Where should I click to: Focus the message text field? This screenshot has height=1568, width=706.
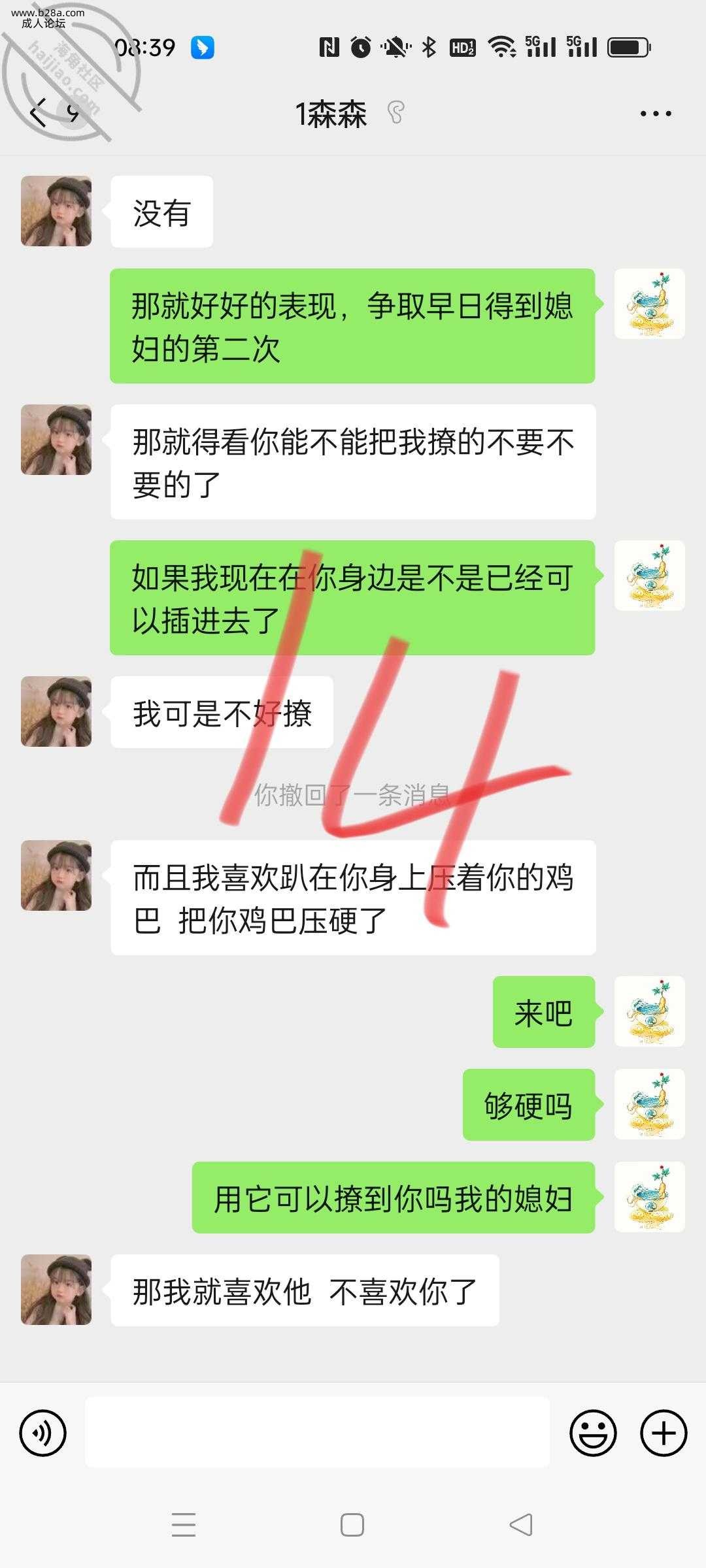click(x=317, y=1433)
